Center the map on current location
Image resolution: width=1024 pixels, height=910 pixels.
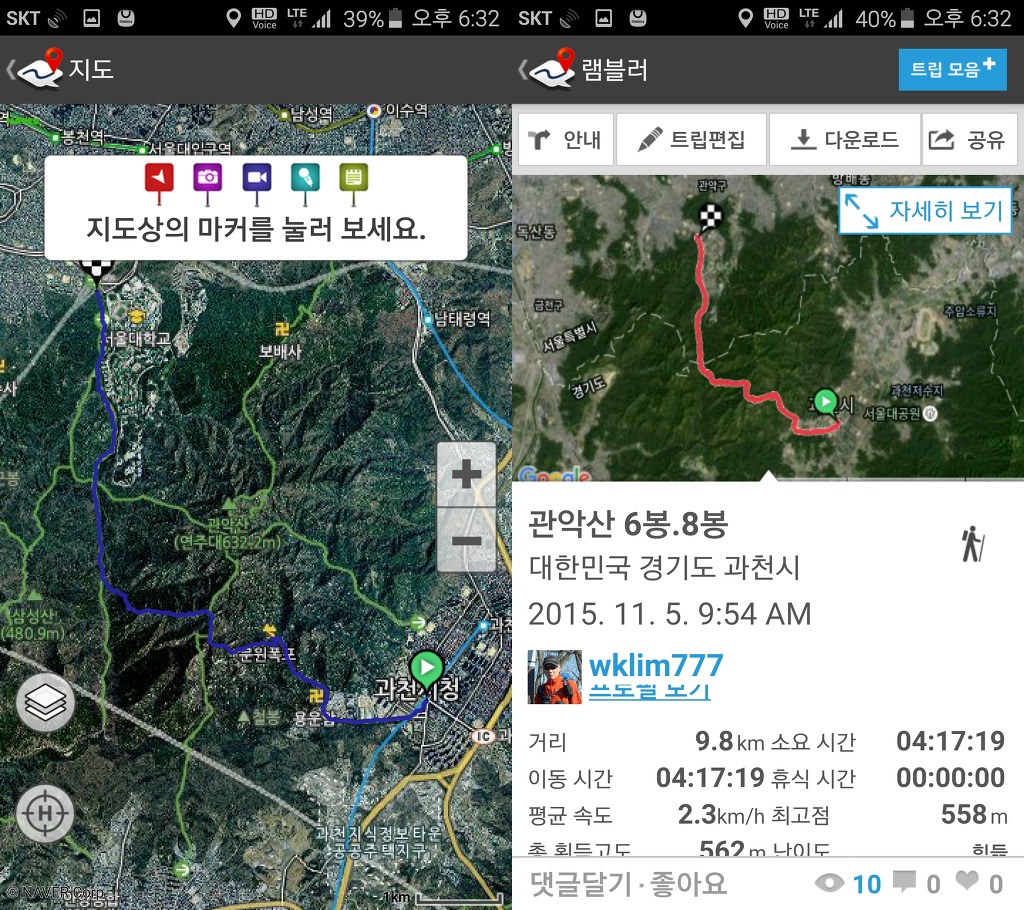click(x=45, y=812)
